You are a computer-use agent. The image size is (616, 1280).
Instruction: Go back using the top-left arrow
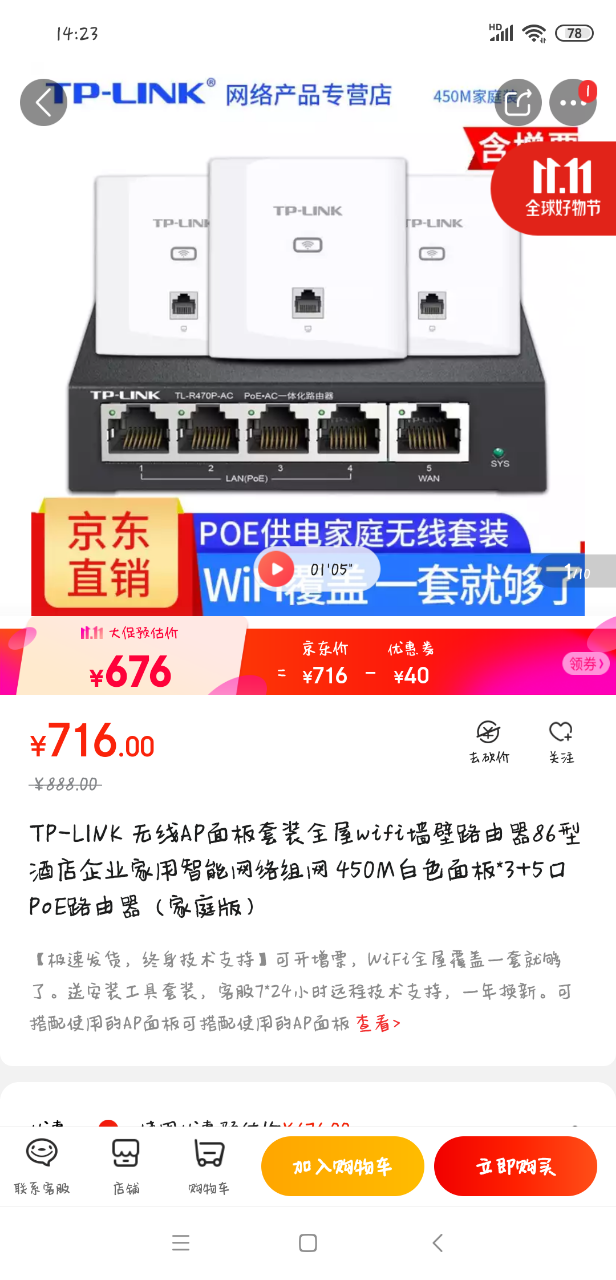pyautogui.click(x=43, y=102)
